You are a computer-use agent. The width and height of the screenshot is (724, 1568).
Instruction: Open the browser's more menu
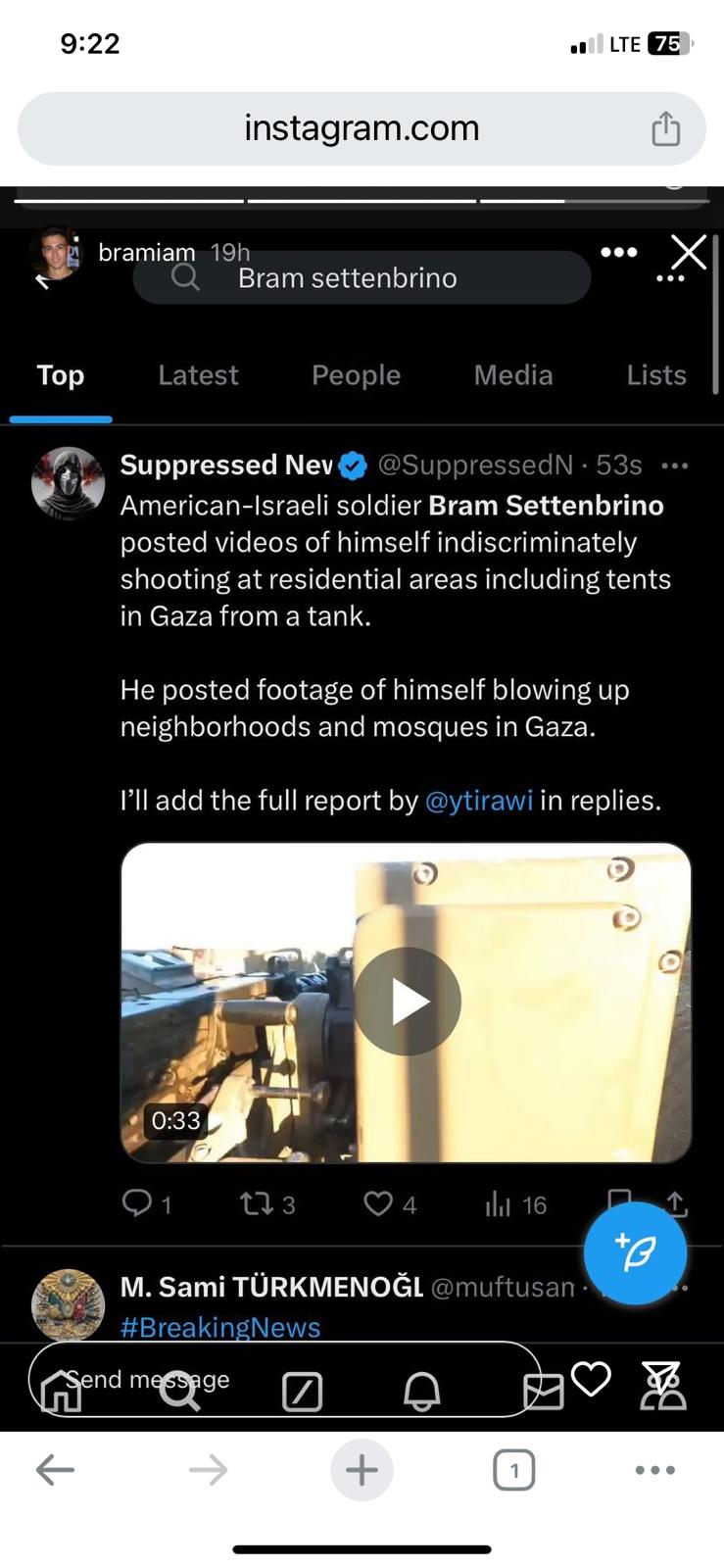click(654, 1469)
